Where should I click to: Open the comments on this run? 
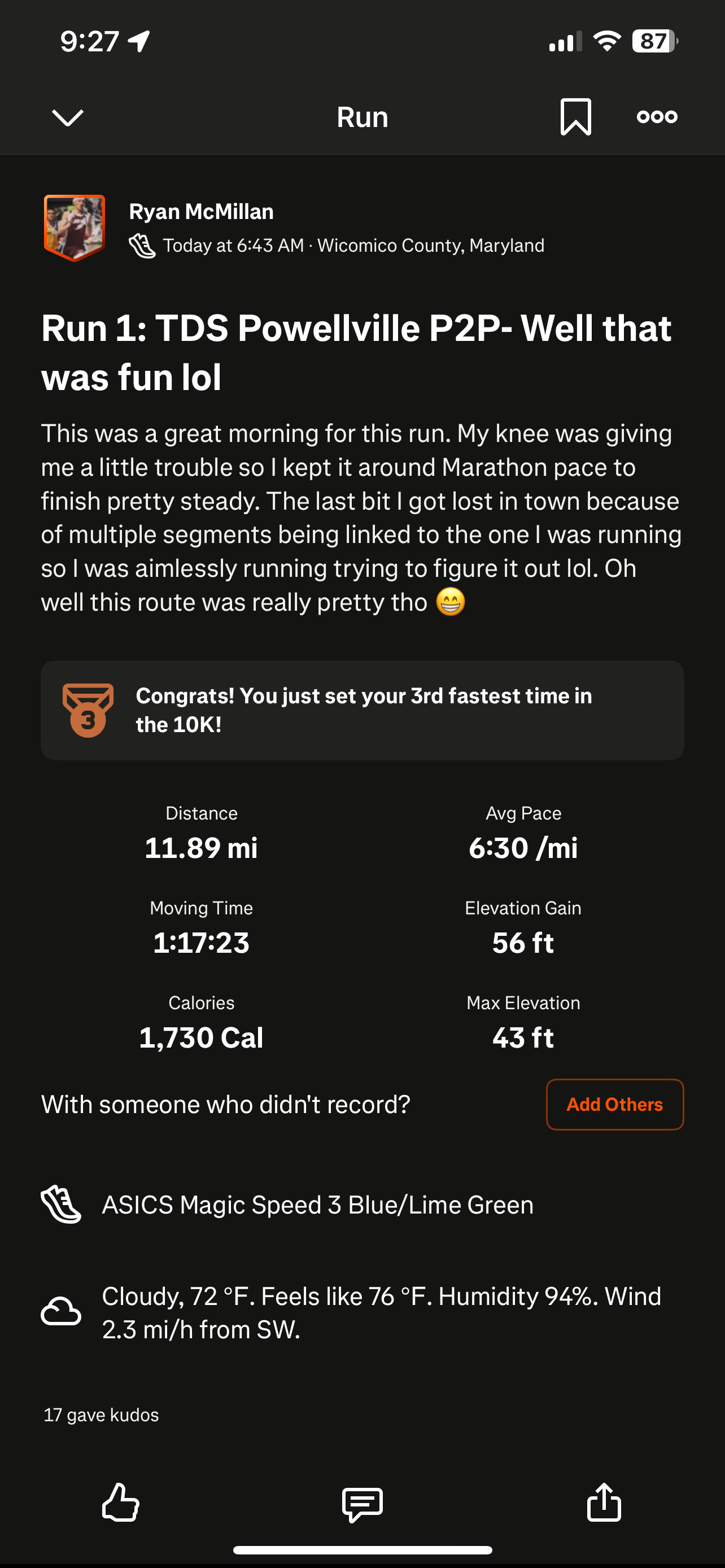362,1504
